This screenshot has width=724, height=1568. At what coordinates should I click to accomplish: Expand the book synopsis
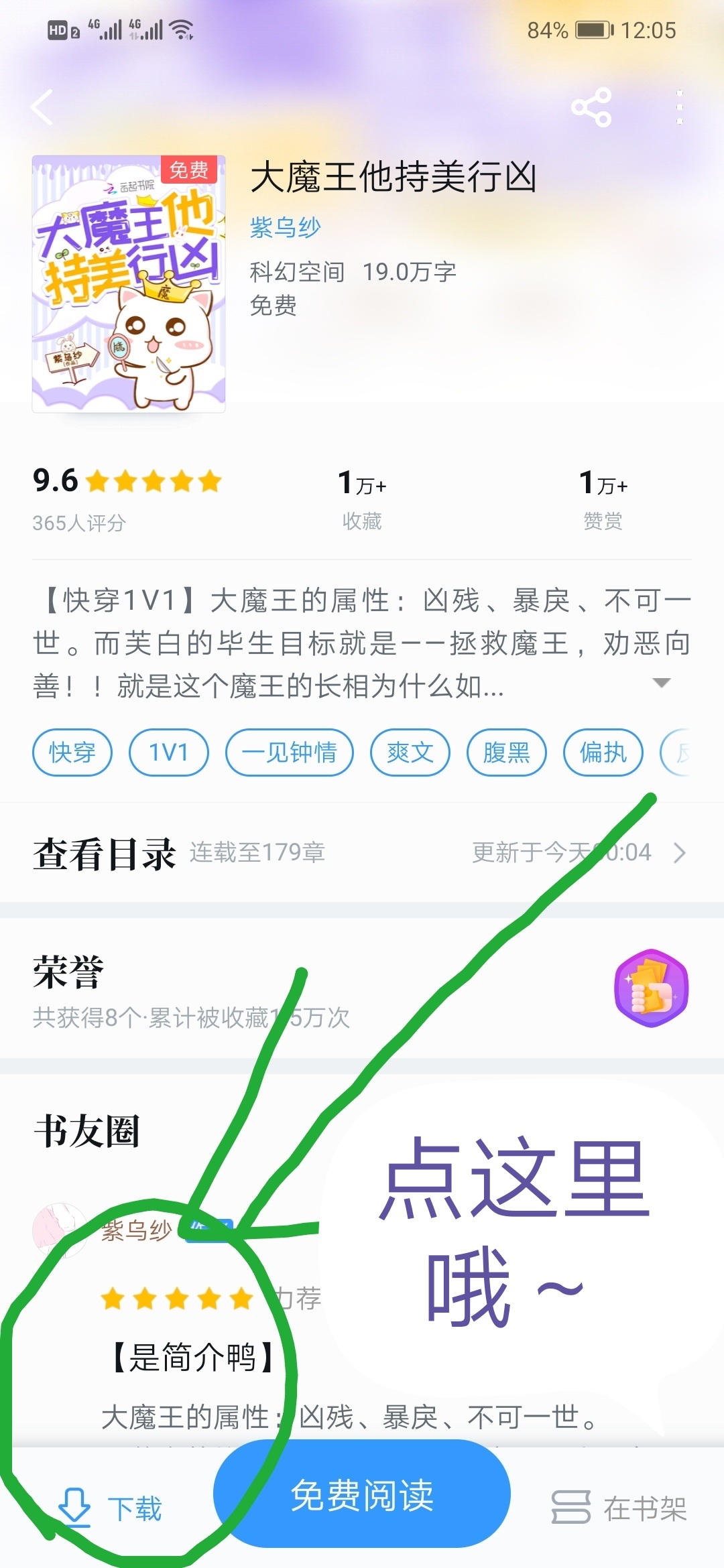pyautogui.click(x=662, y=683)
